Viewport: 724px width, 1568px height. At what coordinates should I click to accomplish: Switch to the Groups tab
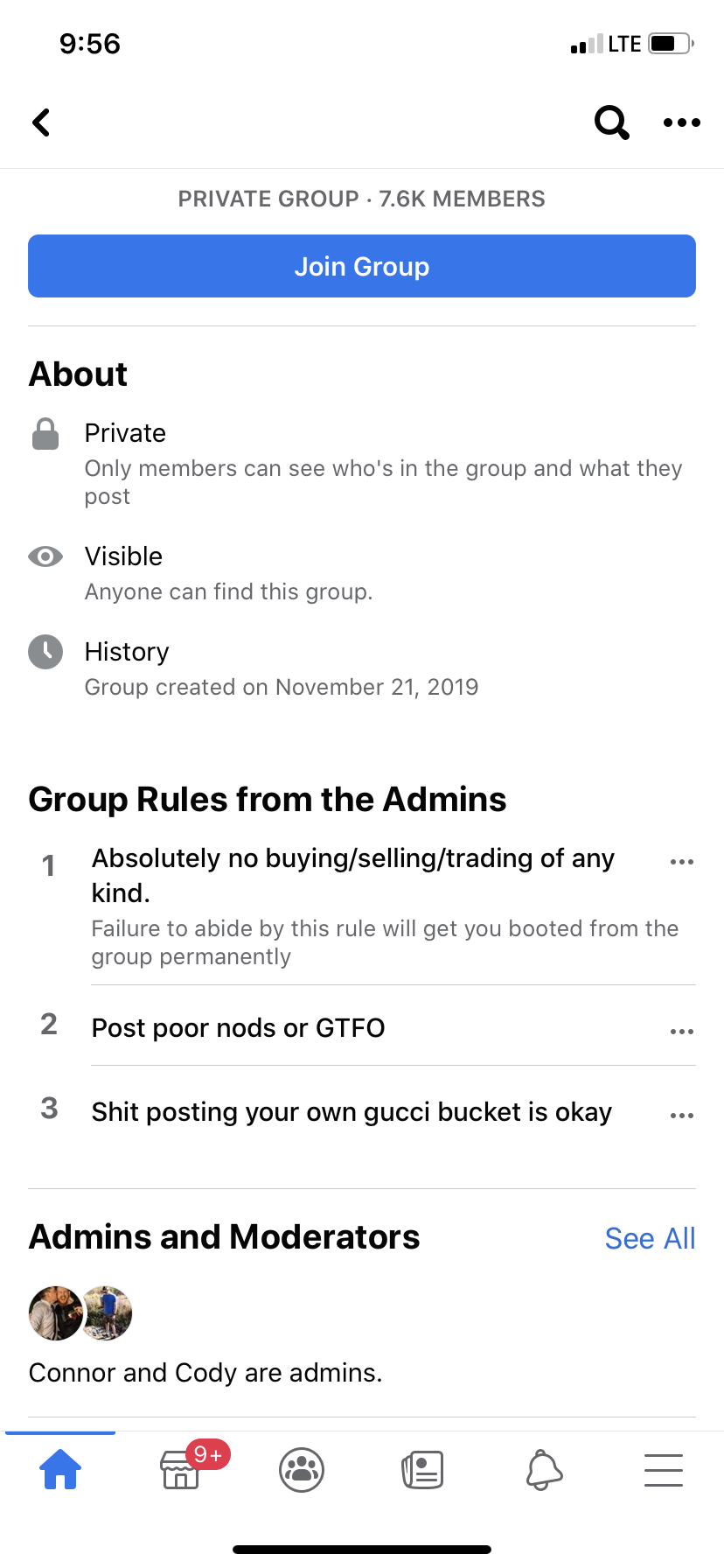pyautogui.click(x=302, y=1470)
